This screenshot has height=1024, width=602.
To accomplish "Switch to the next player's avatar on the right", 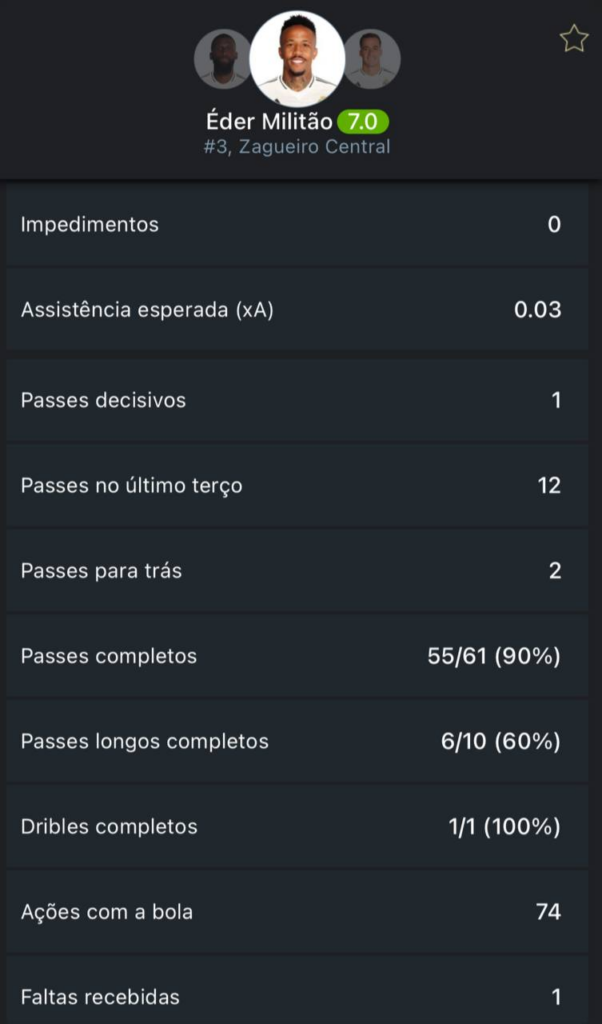I will [x=373, y=59].
